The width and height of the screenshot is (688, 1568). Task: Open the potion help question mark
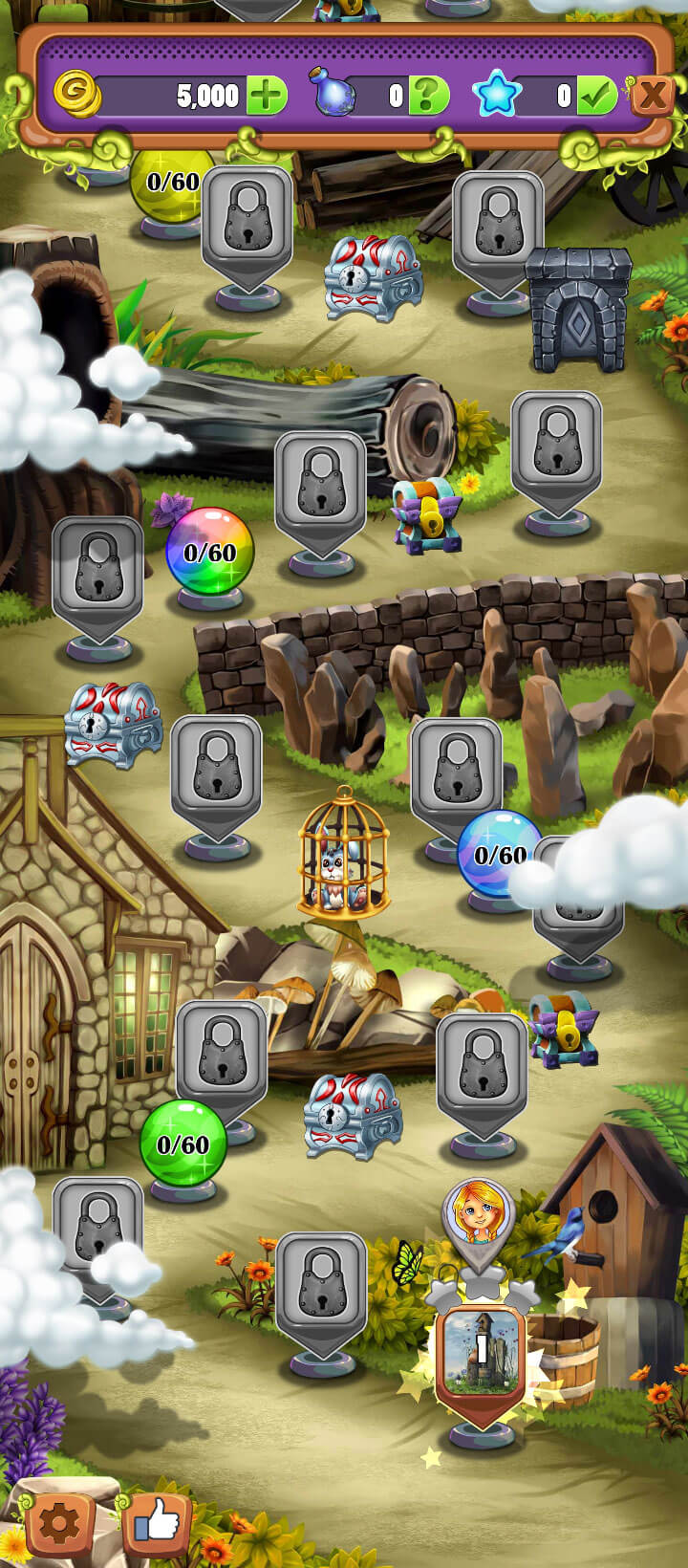[x=429, y=96]
